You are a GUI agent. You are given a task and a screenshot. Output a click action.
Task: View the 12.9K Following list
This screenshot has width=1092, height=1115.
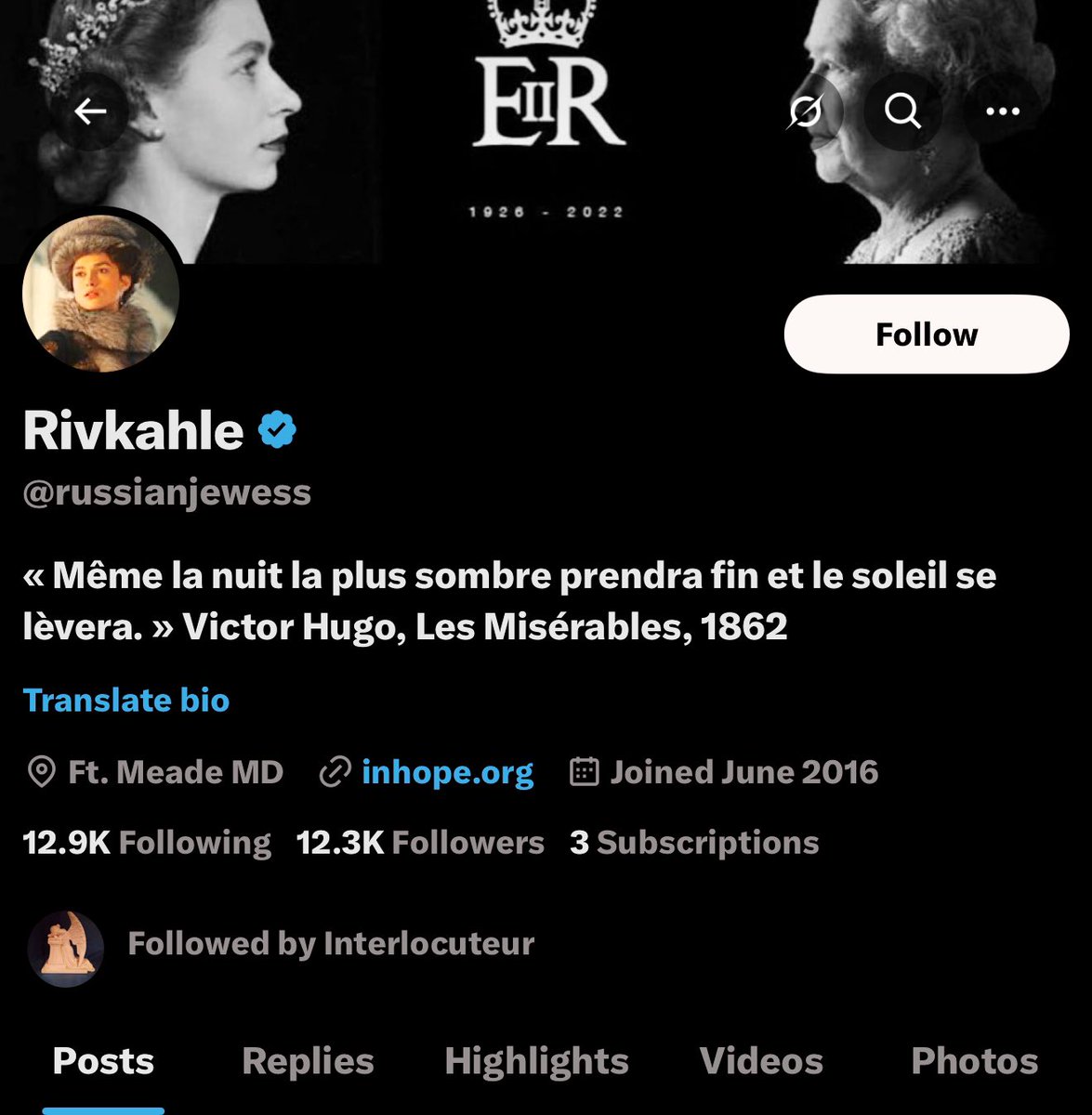click(147, 843)
